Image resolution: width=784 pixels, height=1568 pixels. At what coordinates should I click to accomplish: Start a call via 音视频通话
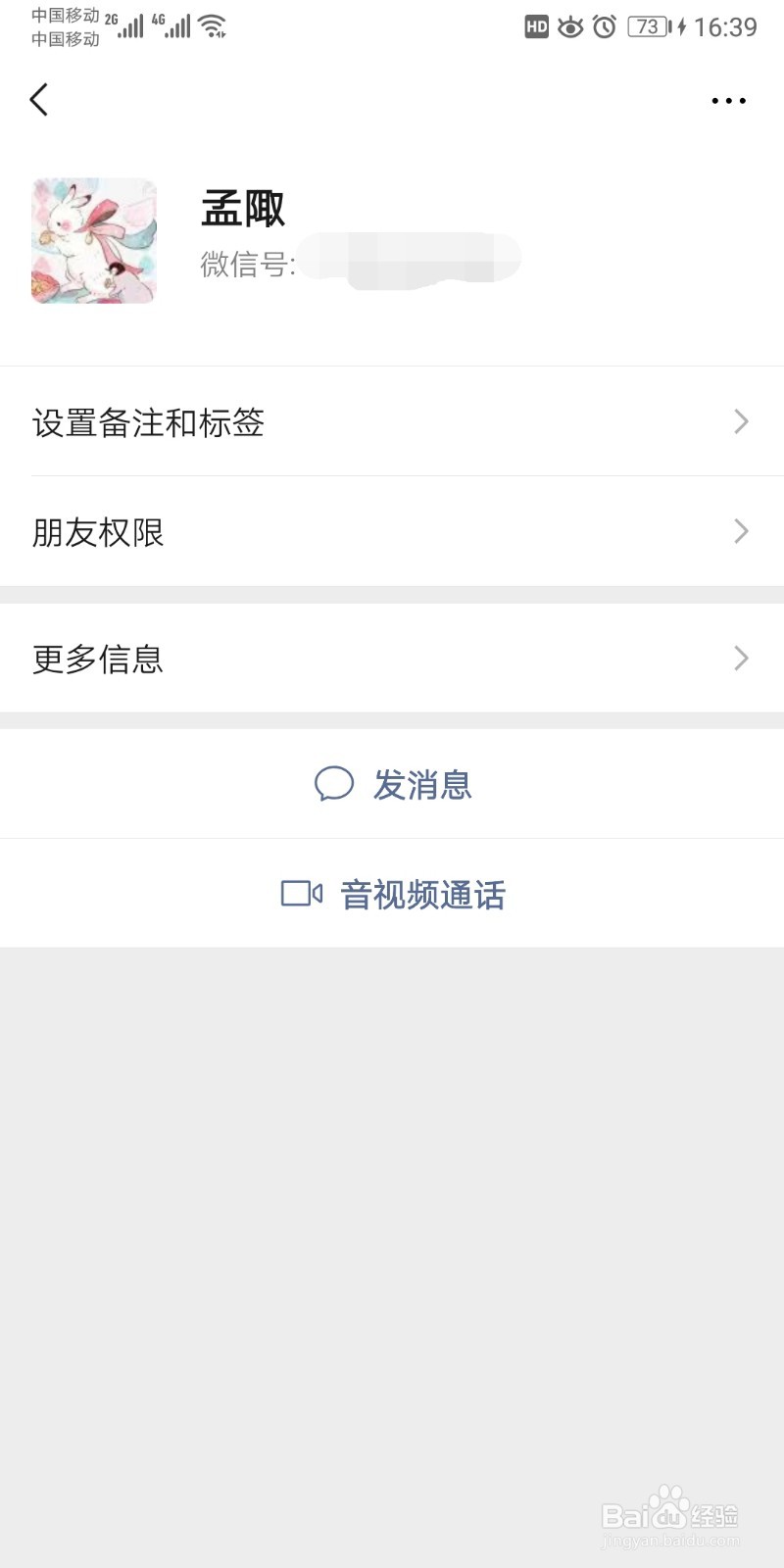coord(424,893)
